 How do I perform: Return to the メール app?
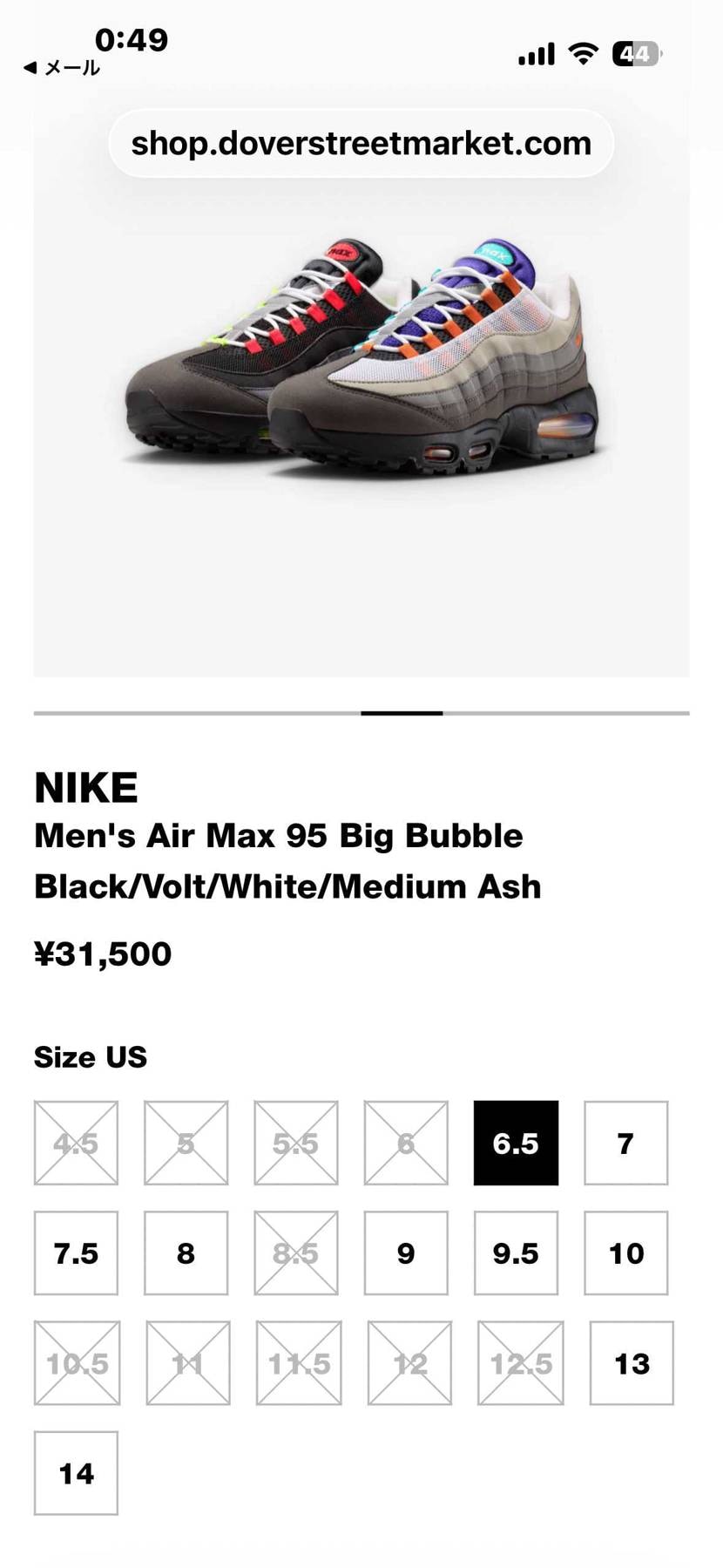pos(62,68)
